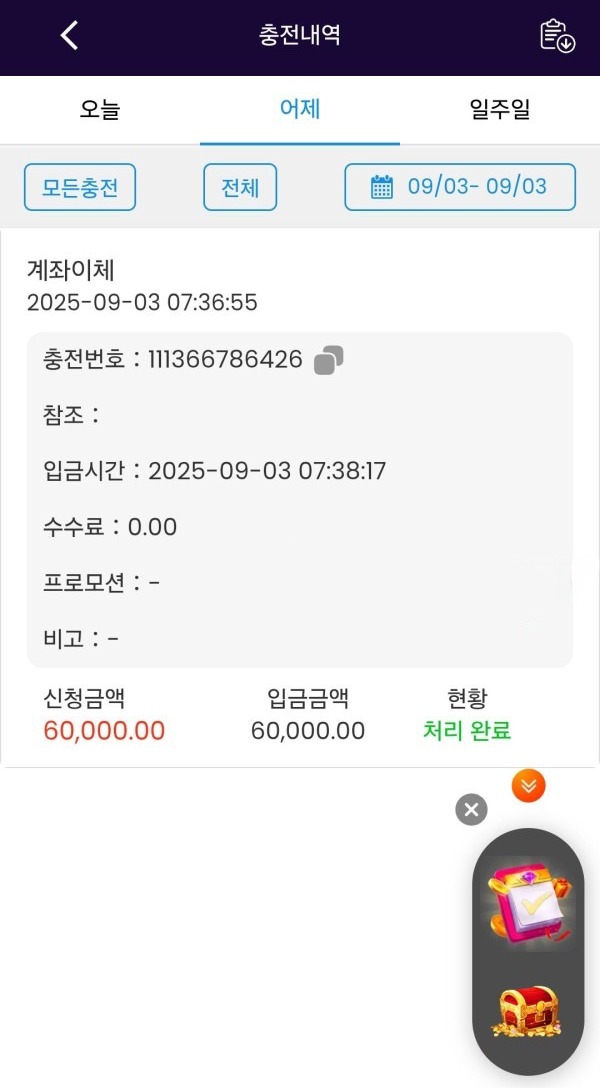Go back from the 충전내역 screen
The image size is (600, 1088).
[x=69, y=36]
